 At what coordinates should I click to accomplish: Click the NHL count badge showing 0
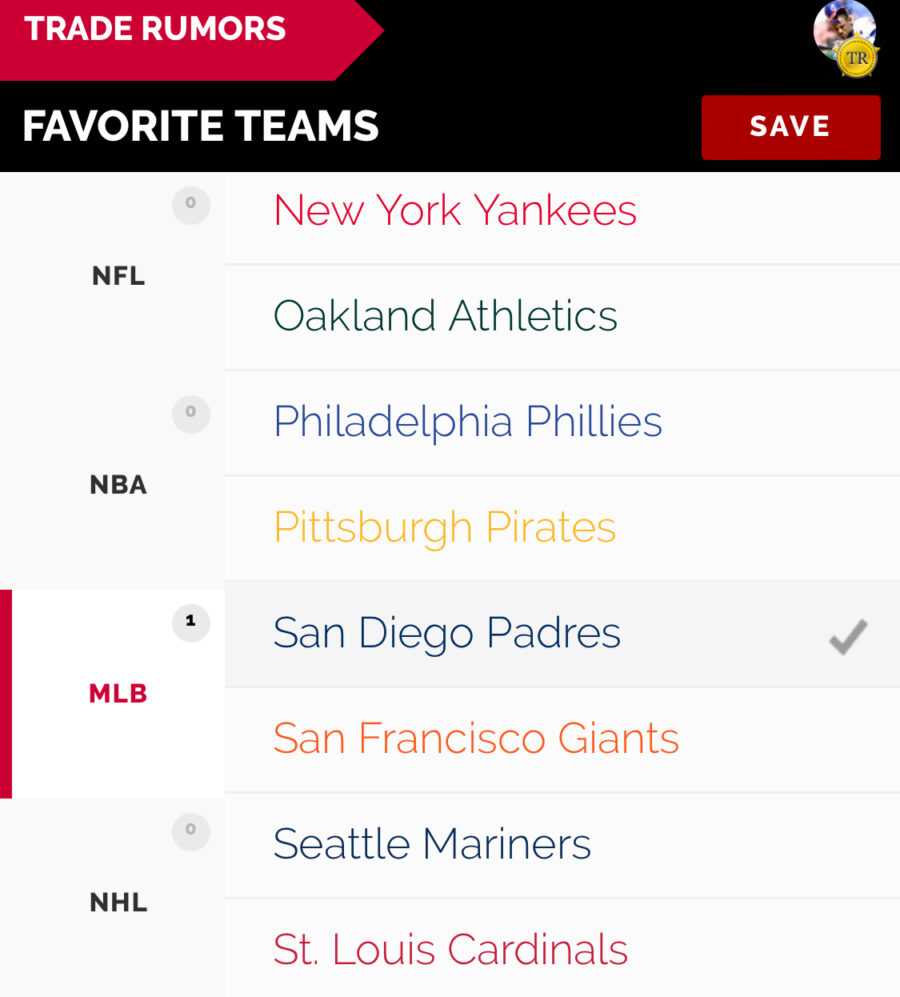pos(190,831)
